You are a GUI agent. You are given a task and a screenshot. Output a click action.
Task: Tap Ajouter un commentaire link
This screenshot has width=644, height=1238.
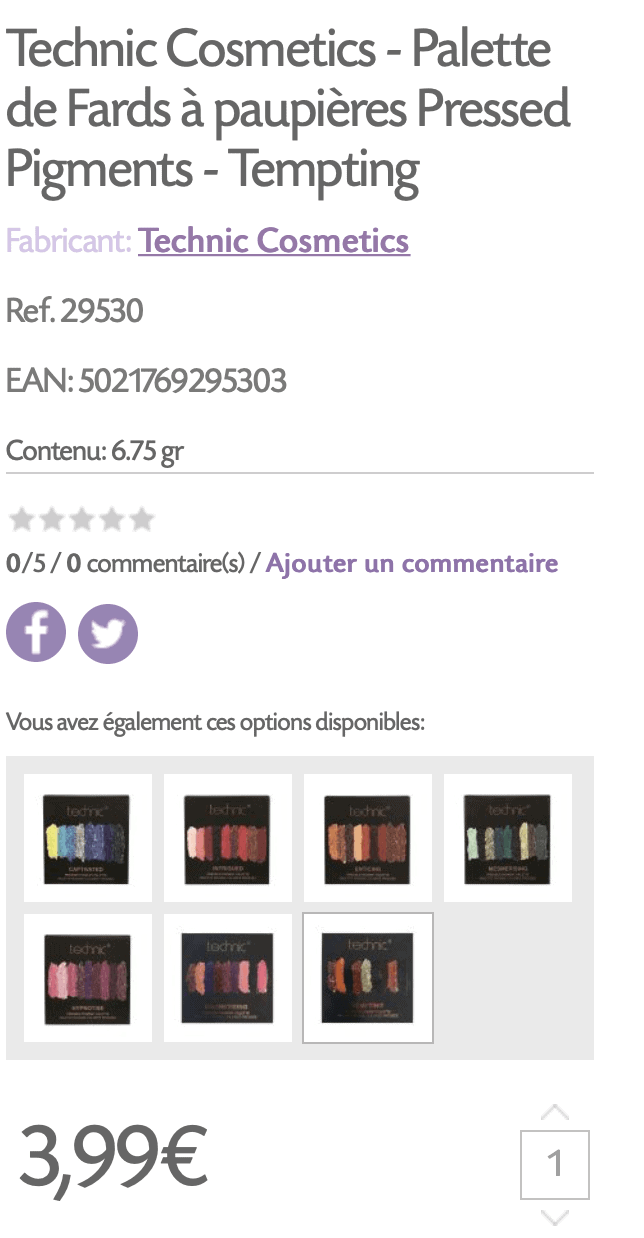(411, 563)
